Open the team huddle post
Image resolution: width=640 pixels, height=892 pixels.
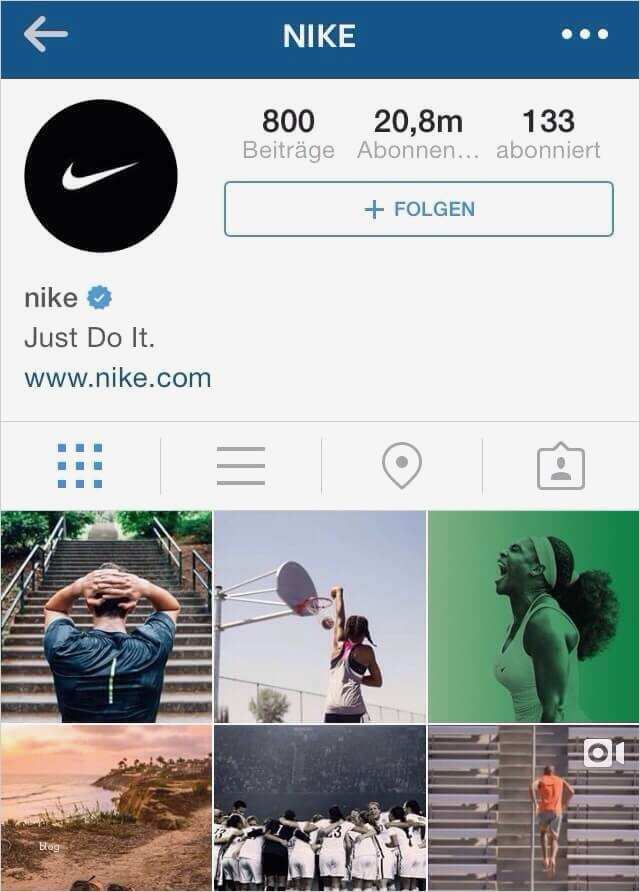click(x=320, y=808)
